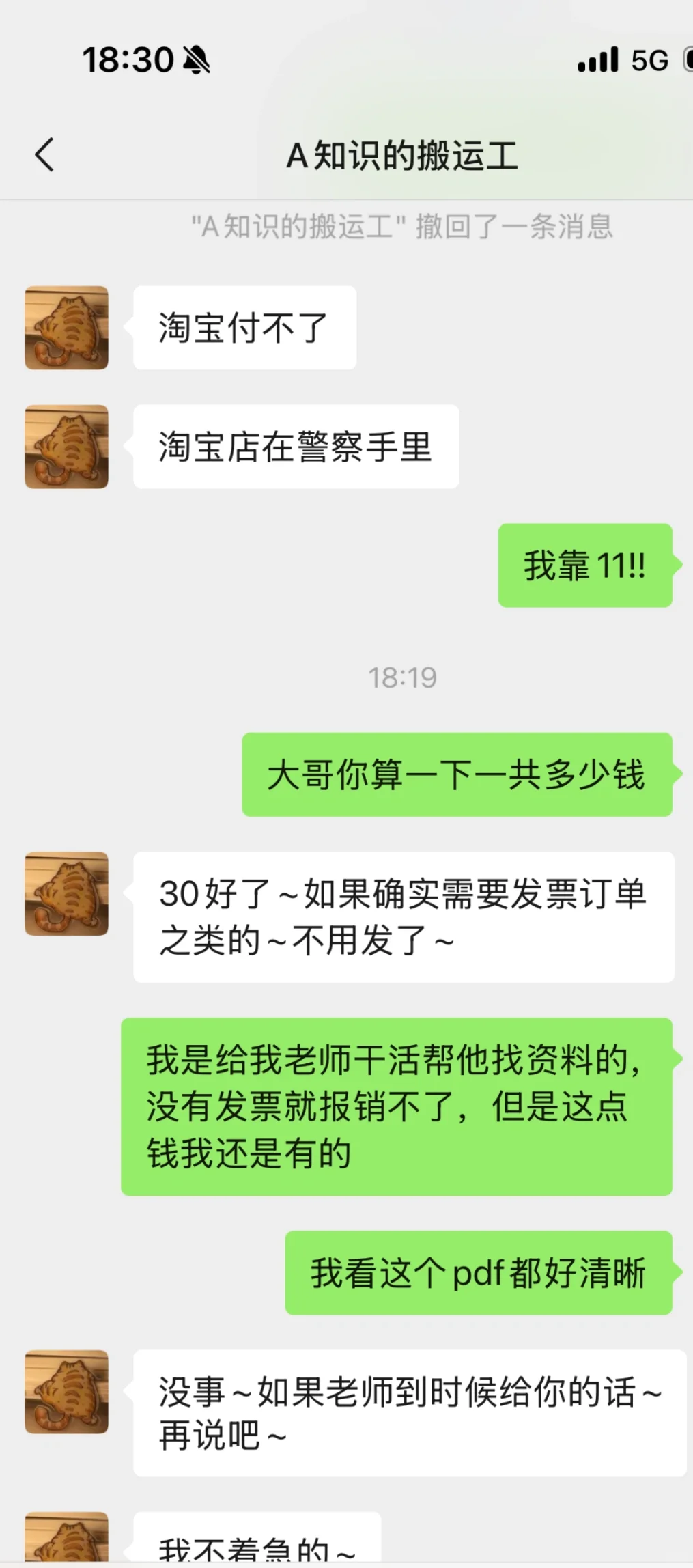Viewport: 693px width, 1568px height.
Task: Go back from the A知识的搬运工 chat
Action: pyautogui.click(x=44, y=154)
